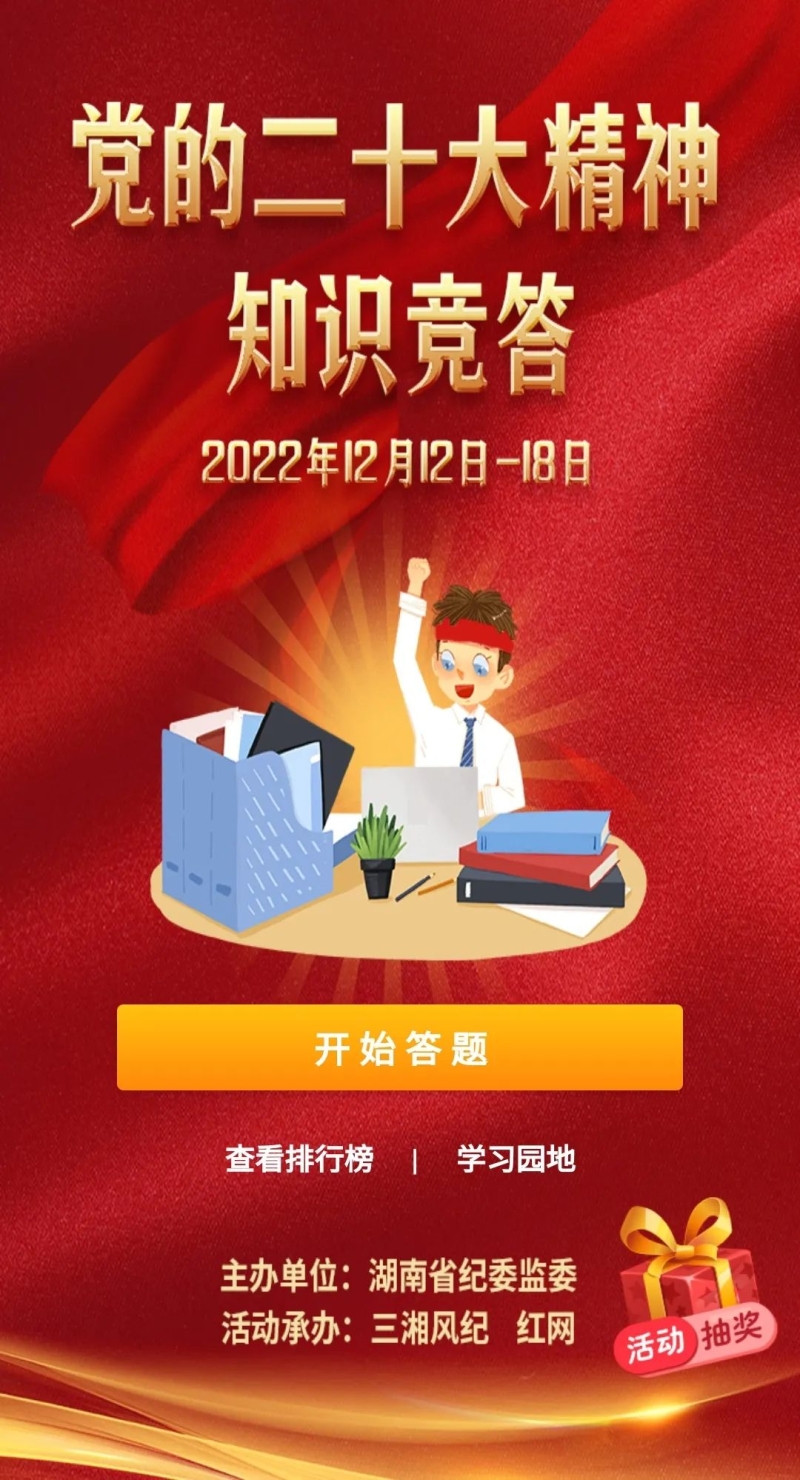Open the 学习园地 study section
The image size is (800, 1480).
516,1159
